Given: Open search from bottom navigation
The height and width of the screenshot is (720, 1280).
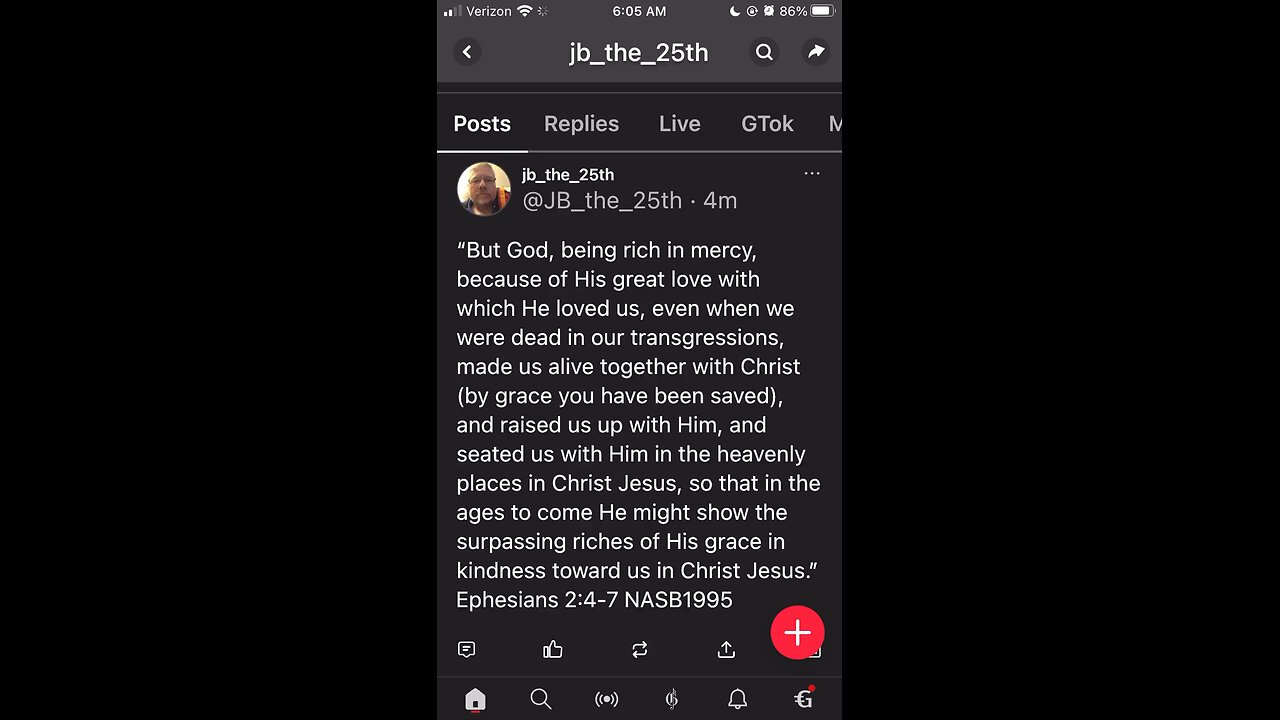Looking at the screenshot, I should [540, 699].
